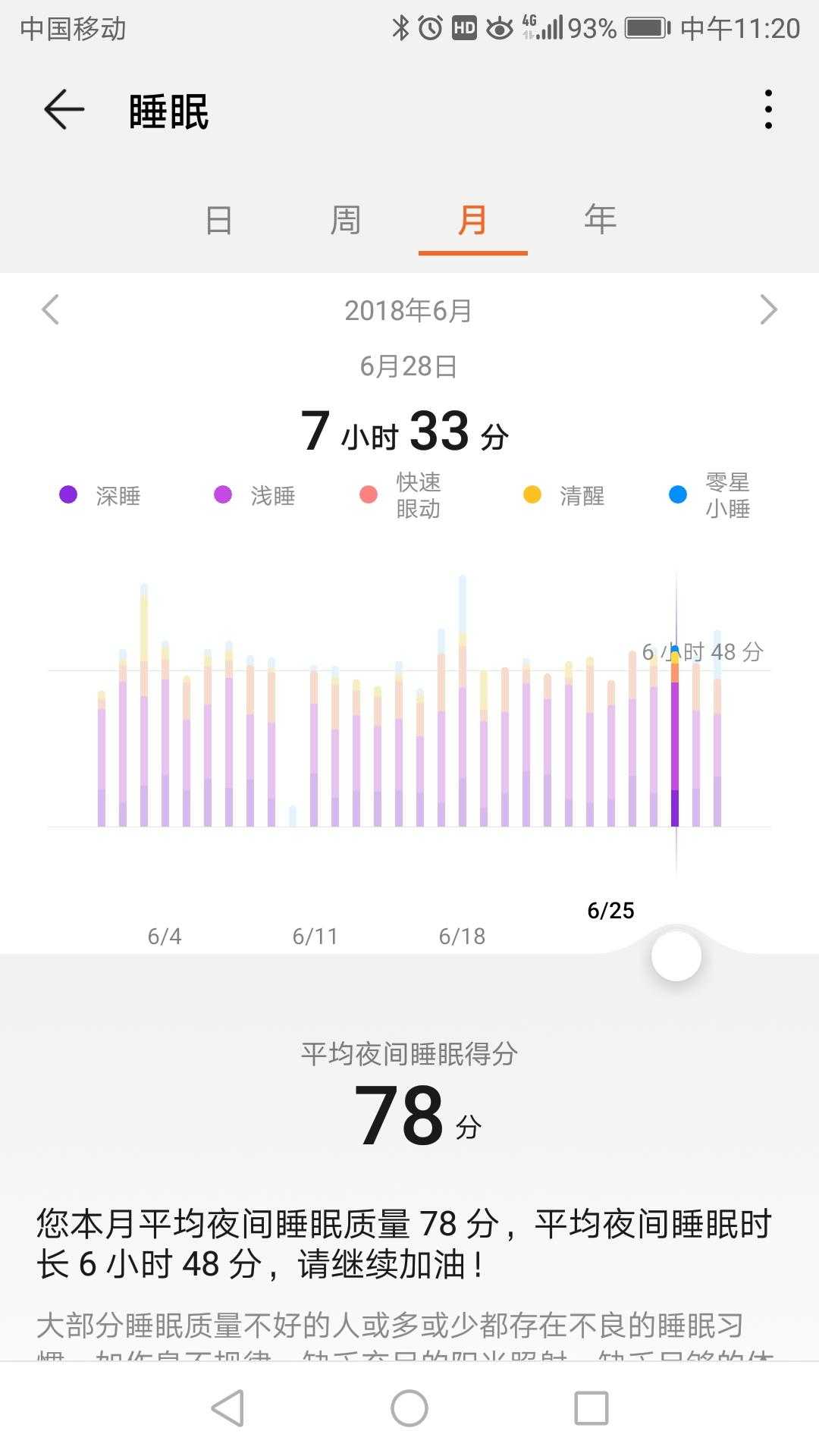Open the system recent apps view

click(x=591, y=1408)
